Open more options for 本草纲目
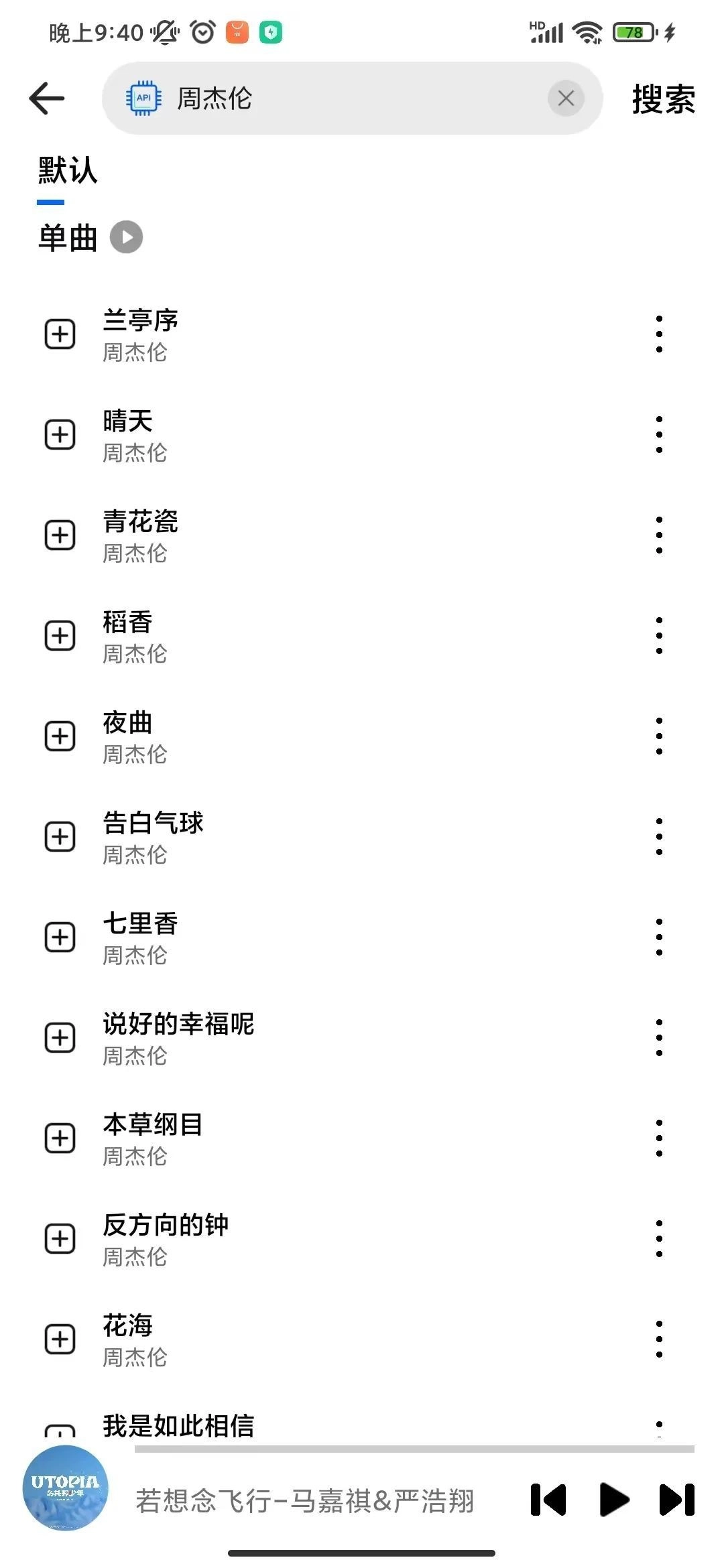 pyautogui.click(x=659, y=1138)
